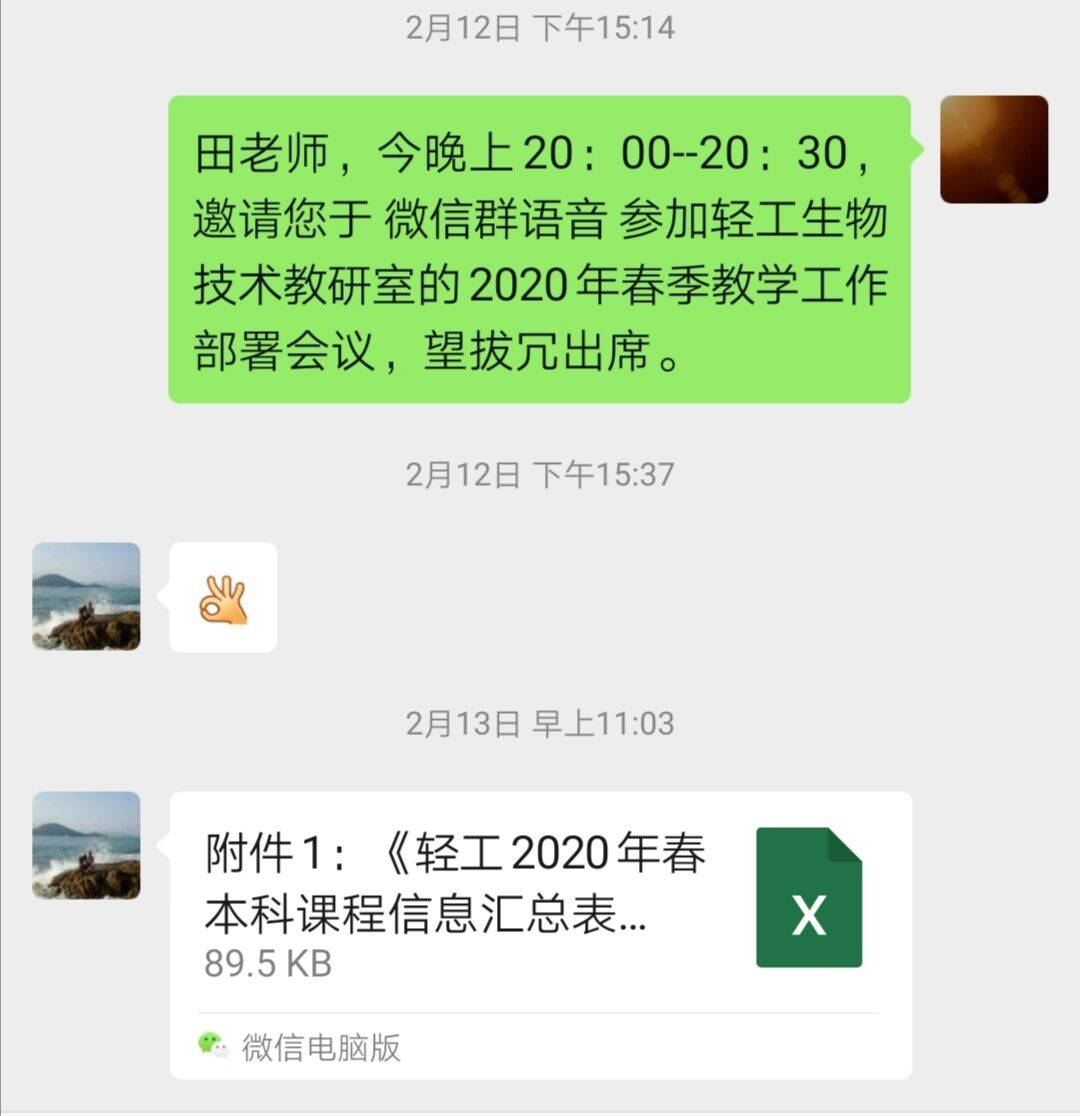Tap the sender avatar beside the green meeting message
The height and width of the screenshot is (1116, 1088).
coord(993,149)
